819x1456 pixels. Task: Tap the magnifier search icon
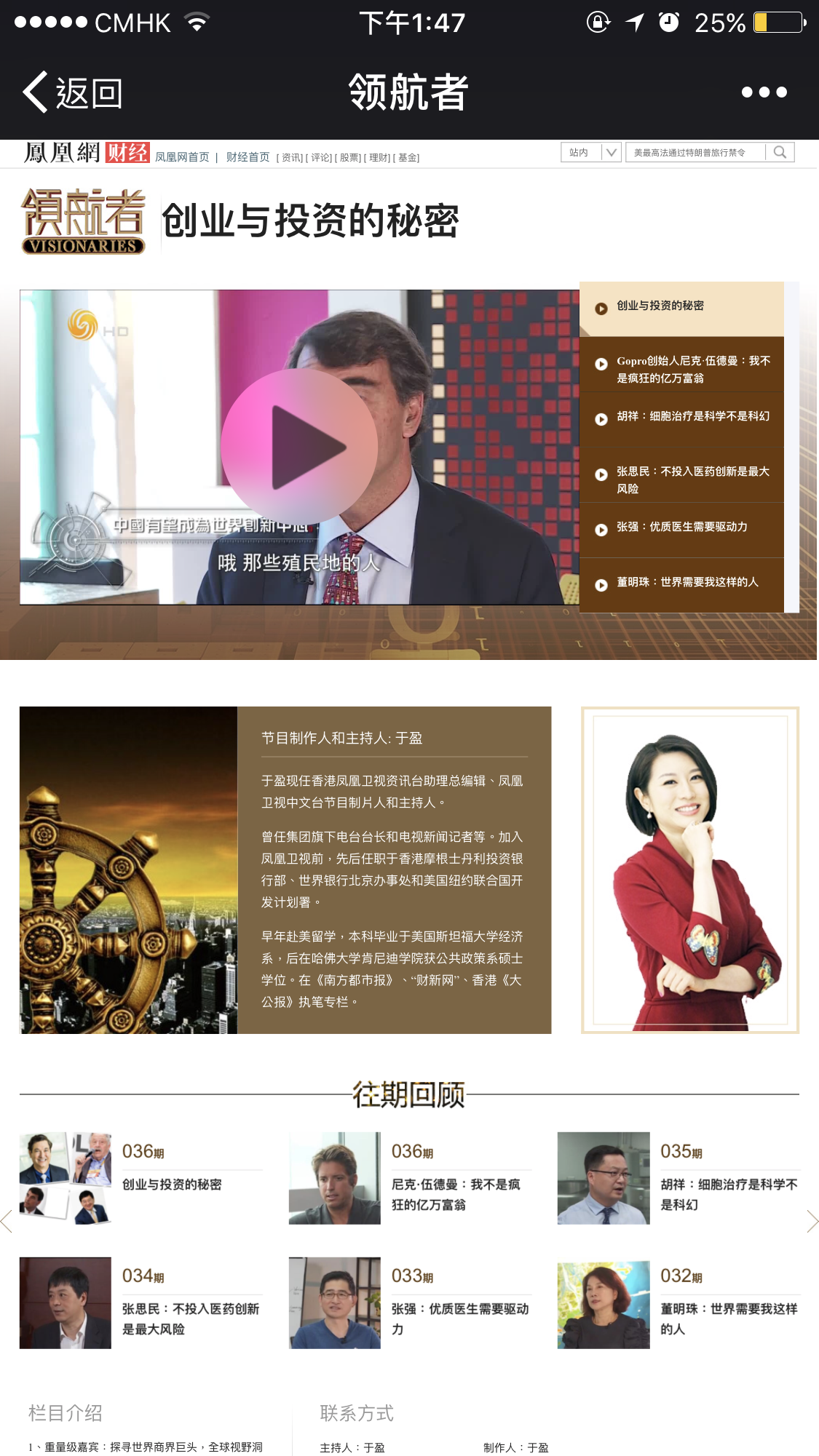[780, 152]
